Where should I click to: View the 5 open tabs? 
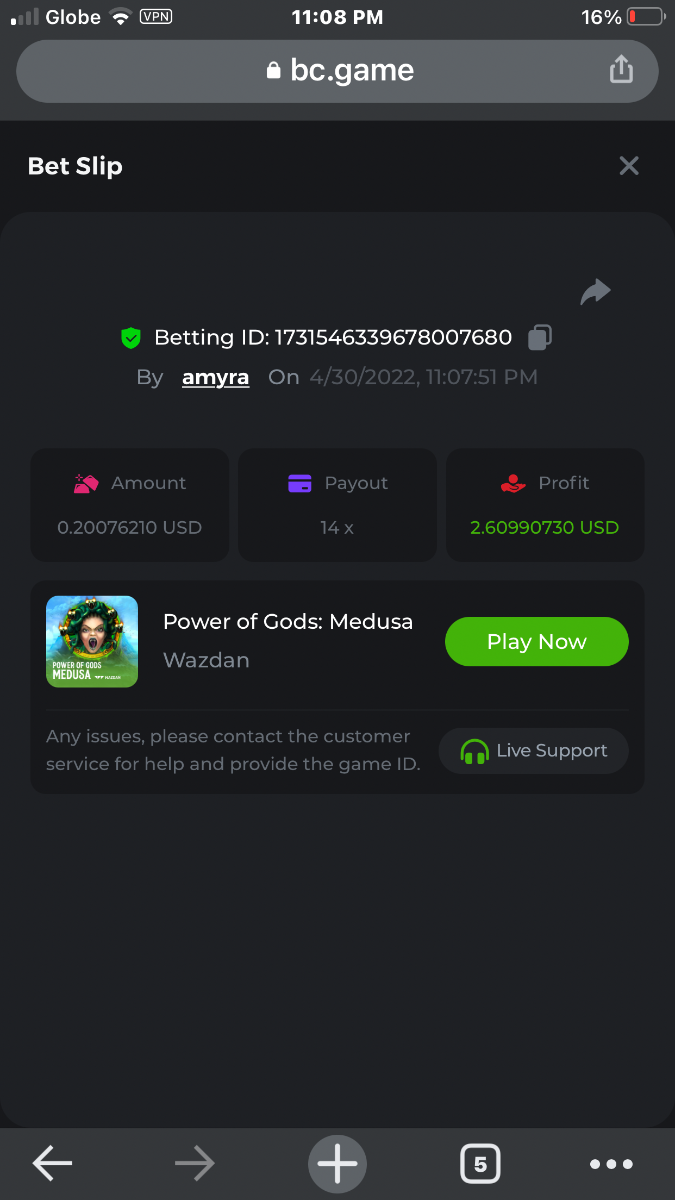(x=480, y=1163)
